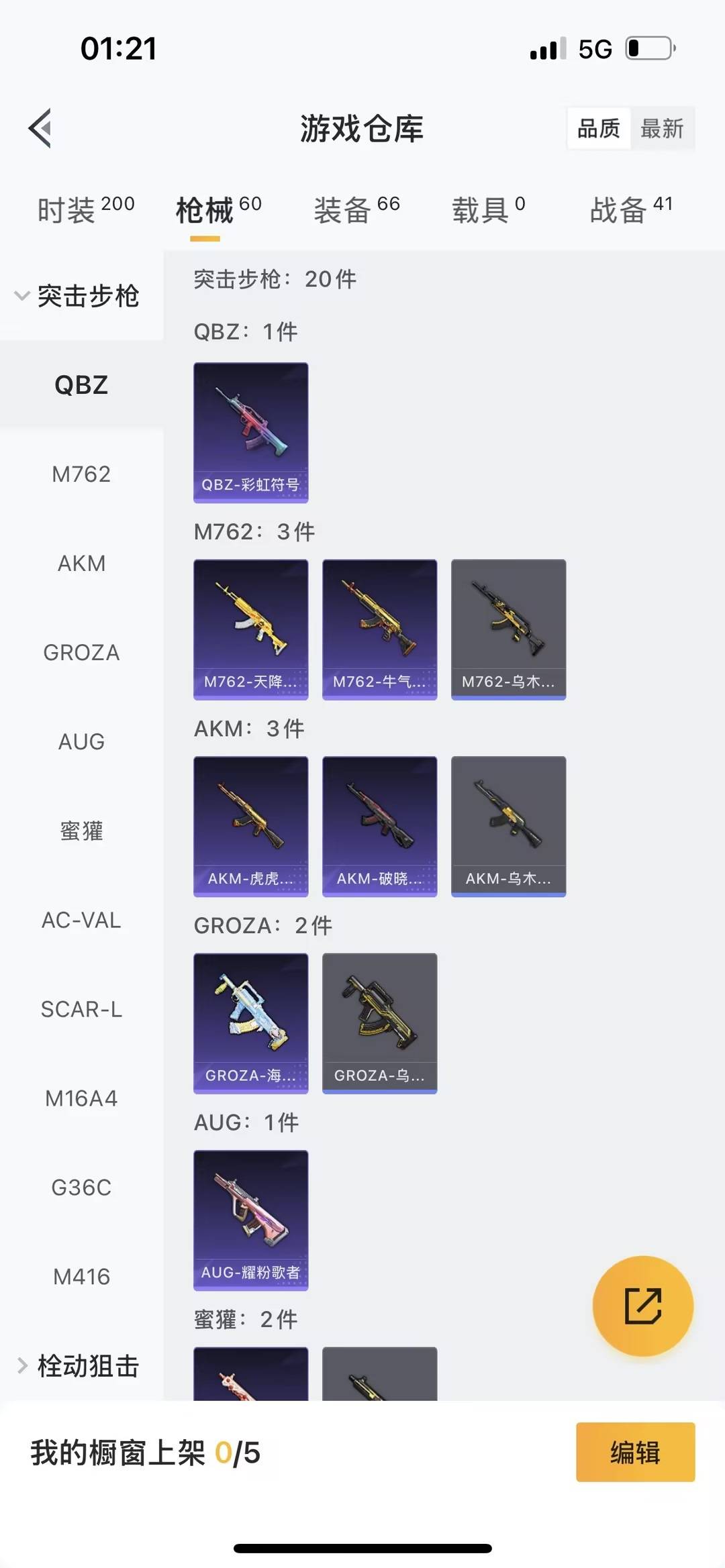Open the GROZA-海 skin tile
The width and height of the screenshot is (725, 1568).
[251, 1023]
